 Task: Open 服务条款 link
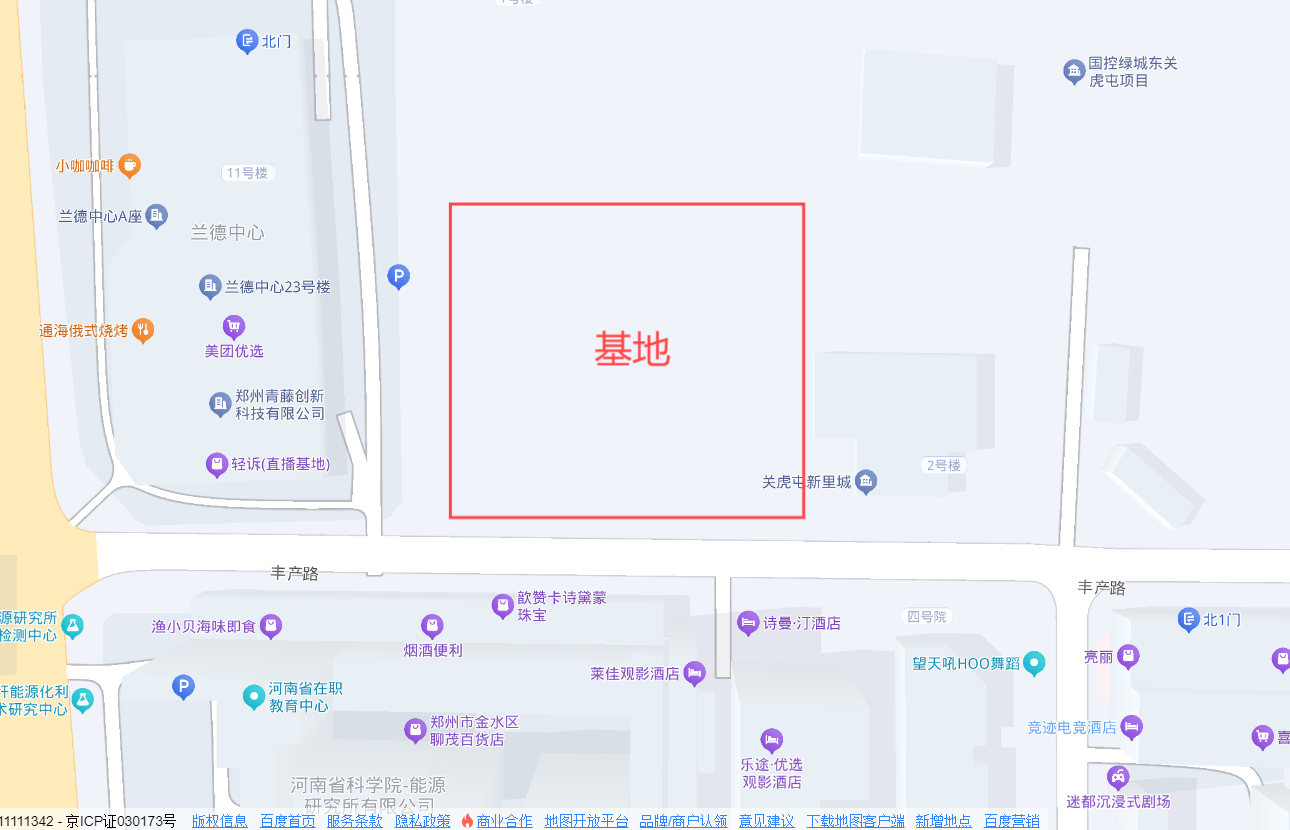[x=354, y=821]
